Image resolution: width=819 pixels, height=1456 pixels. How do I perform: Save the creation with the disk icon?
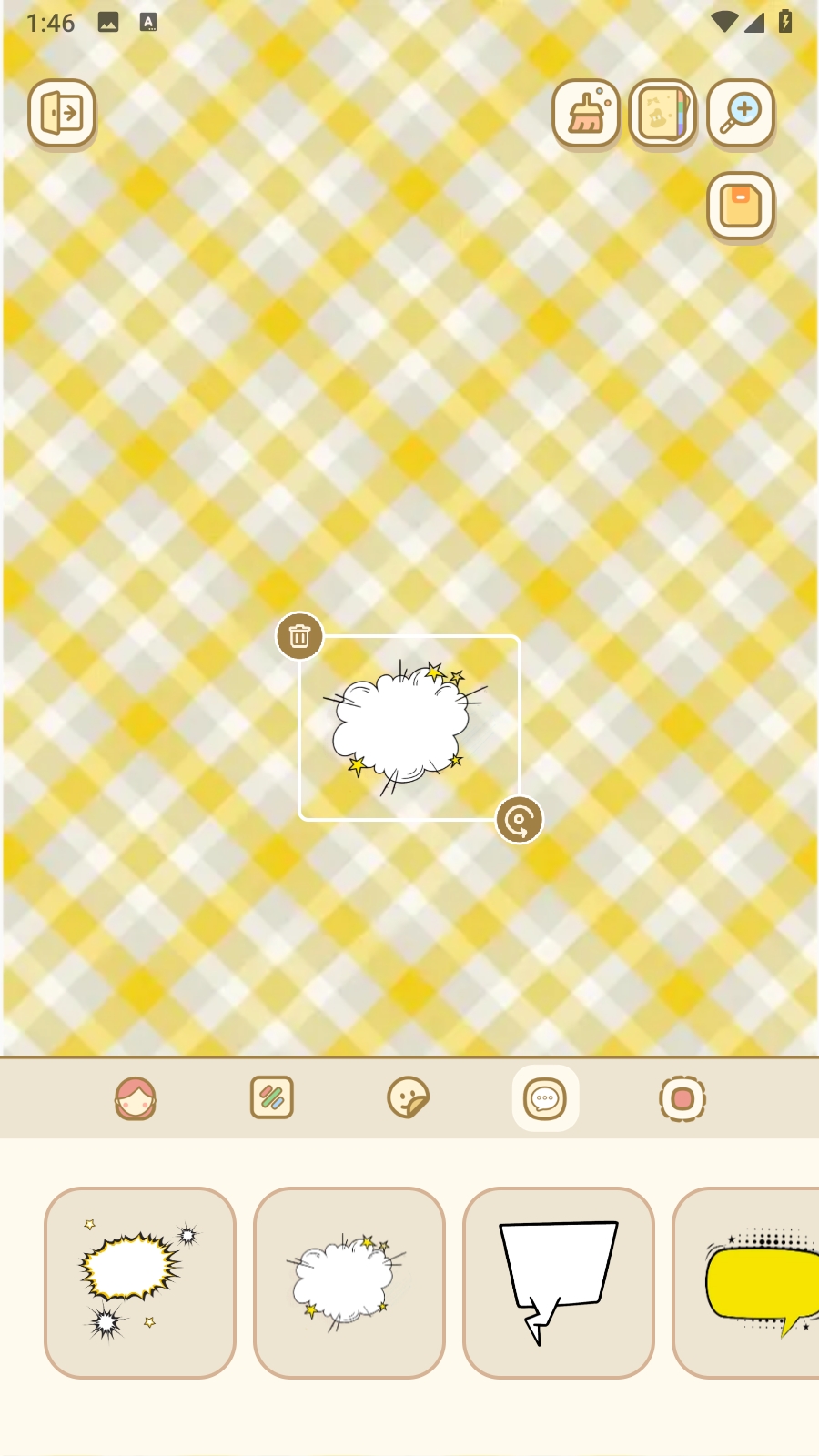click(741, 207)
